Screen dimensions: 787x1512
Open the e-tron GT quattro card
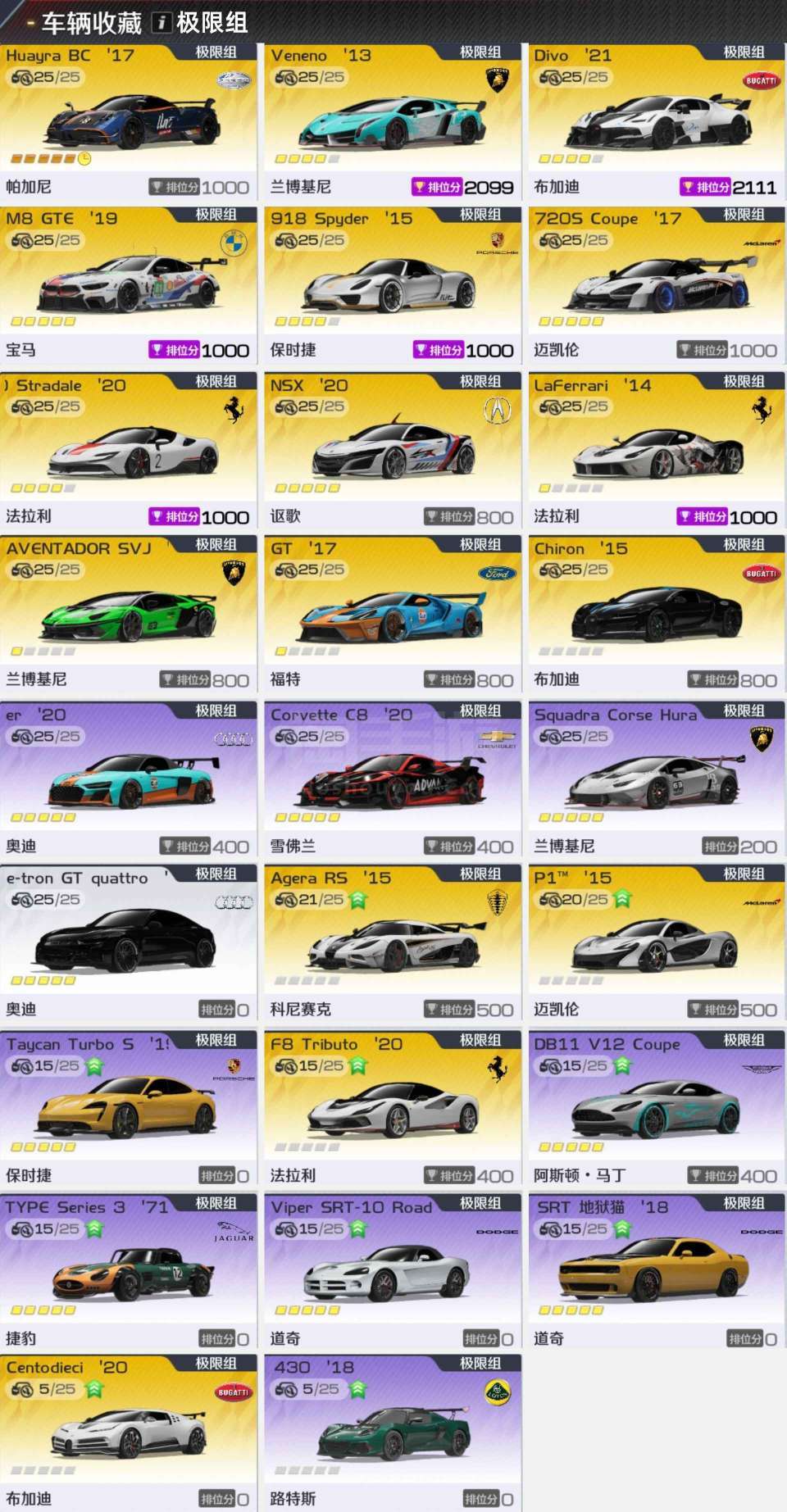129,943
